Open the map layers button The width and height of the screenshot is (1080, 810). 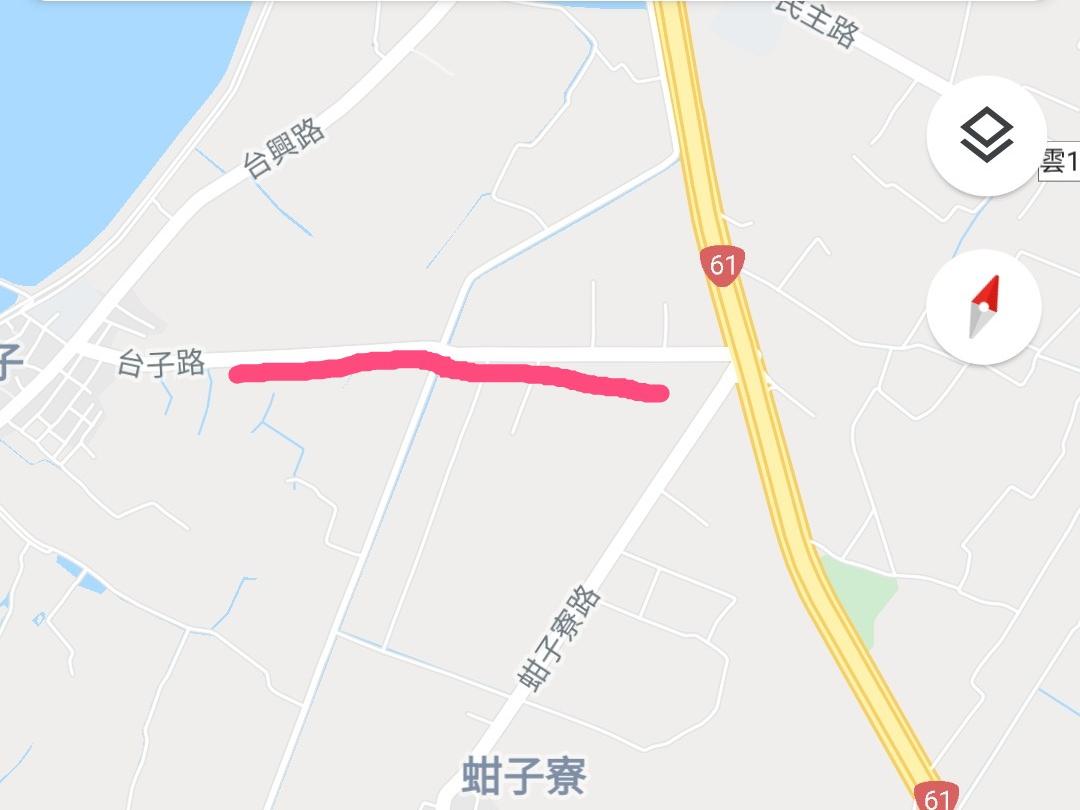coord(986,135)
